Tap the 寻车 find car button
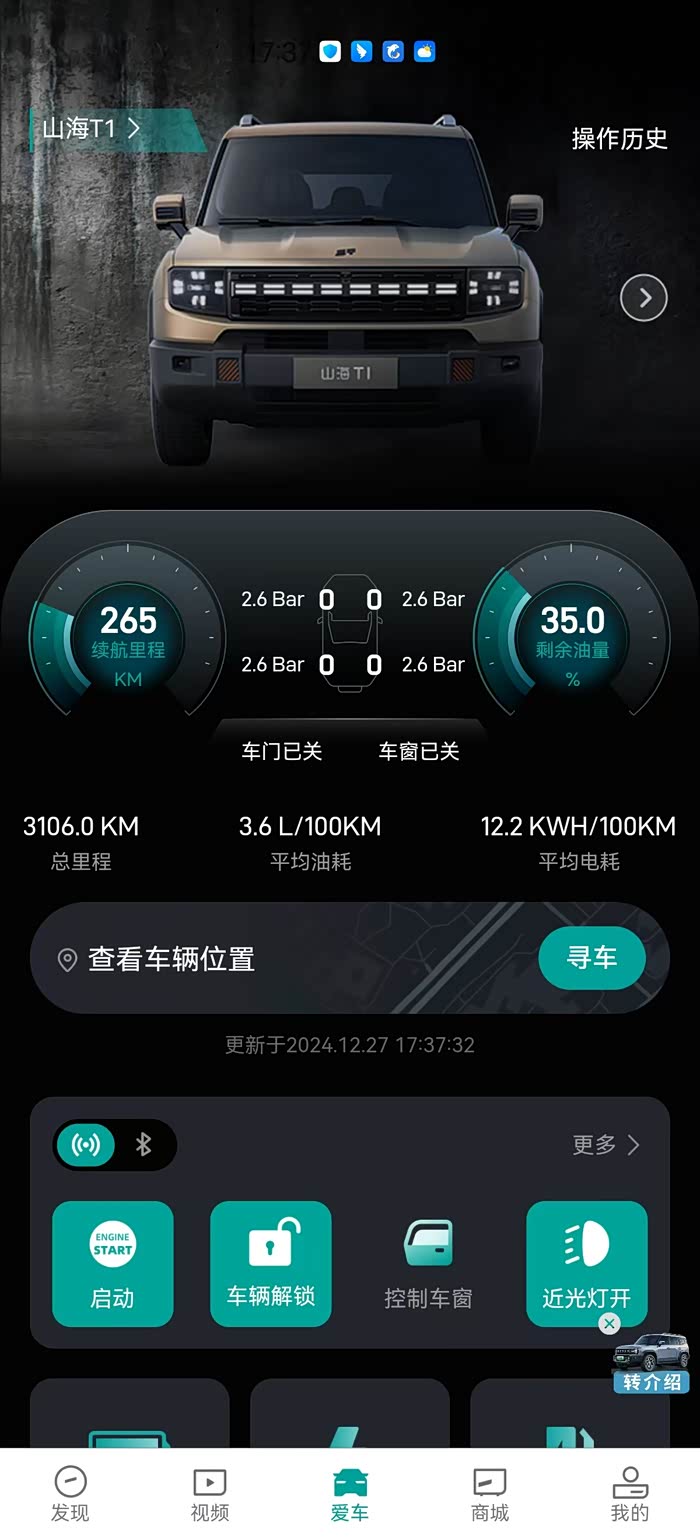 click(x=592, y=958)
